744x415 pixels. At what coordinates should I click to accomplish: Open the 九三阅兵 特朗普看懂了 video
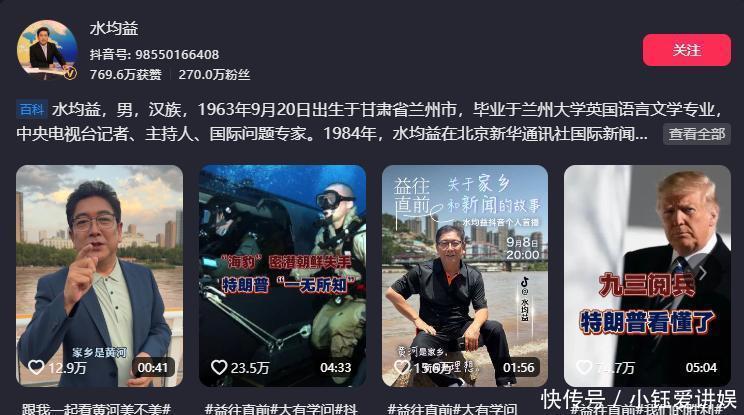pyautogui.click(x=647, y=275)
